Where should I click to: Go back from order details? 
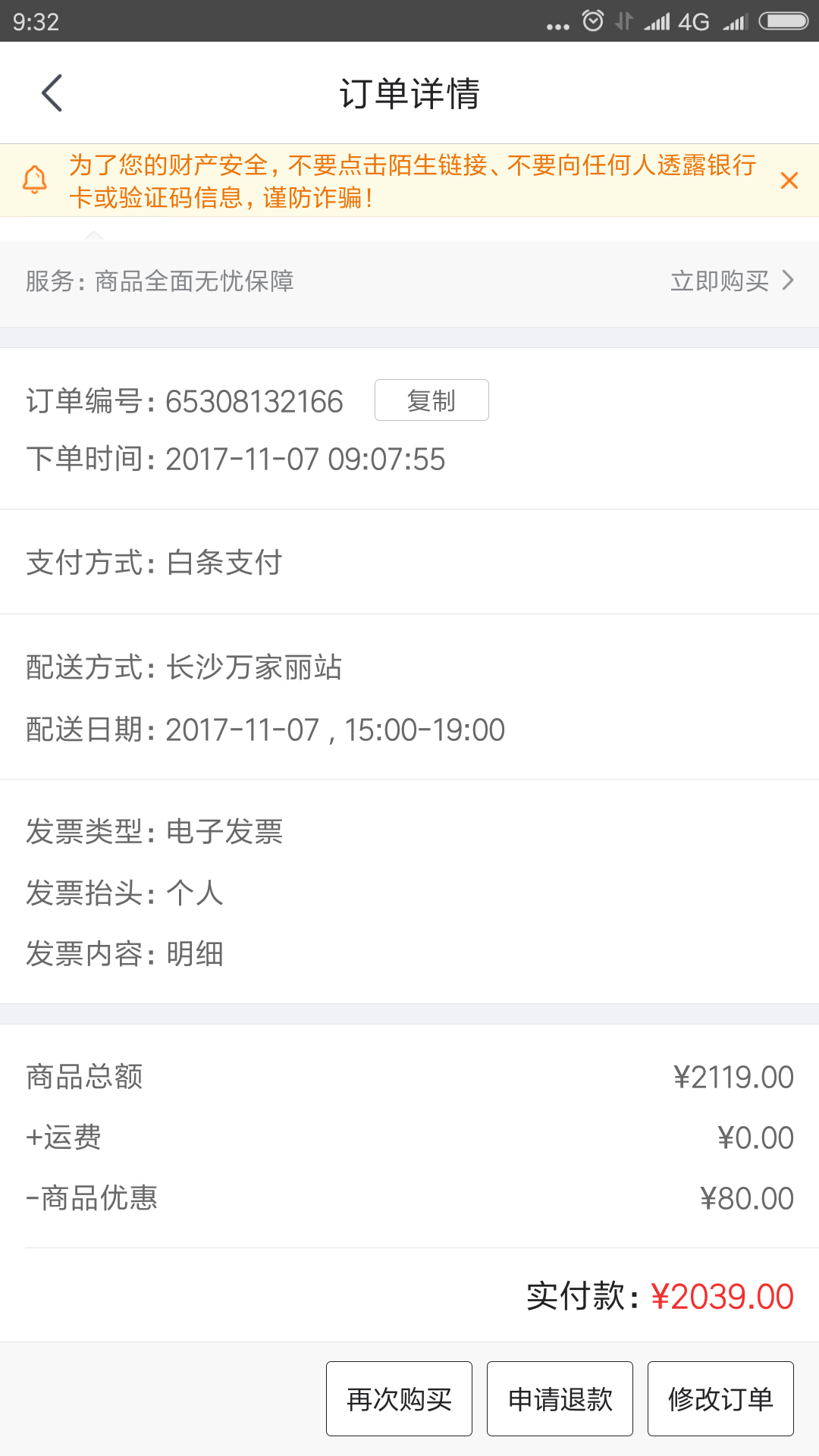click(52, 93)
